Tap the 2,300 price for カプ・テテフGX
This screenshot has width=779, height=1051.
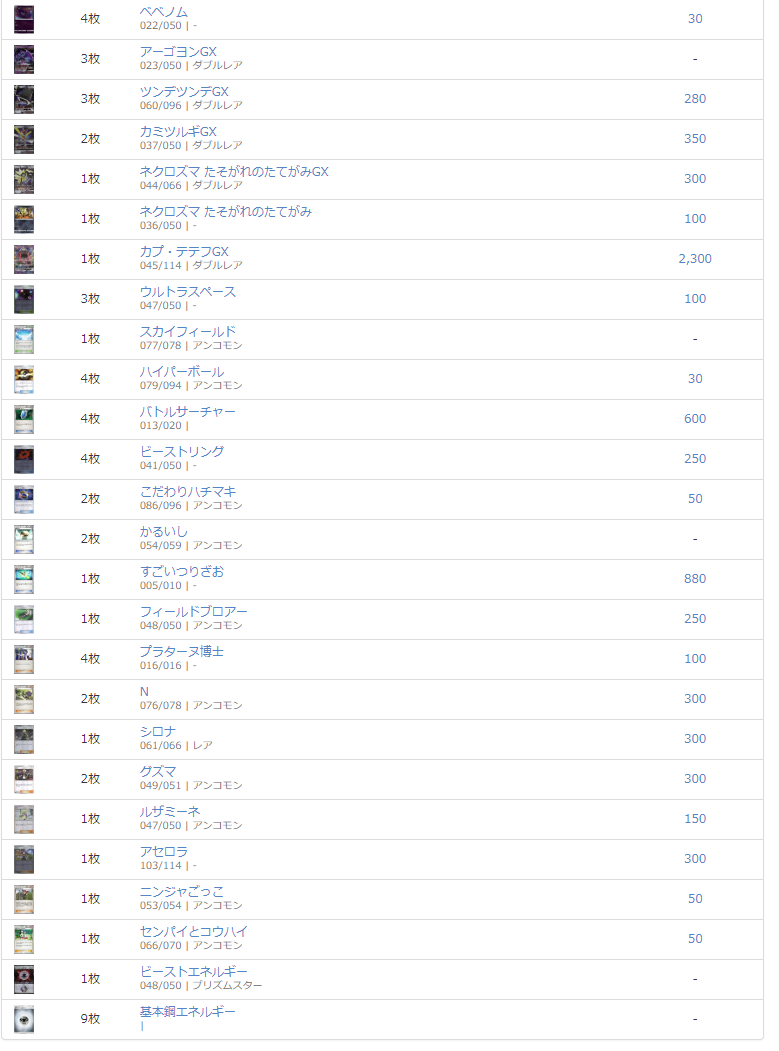pos(695,259)
